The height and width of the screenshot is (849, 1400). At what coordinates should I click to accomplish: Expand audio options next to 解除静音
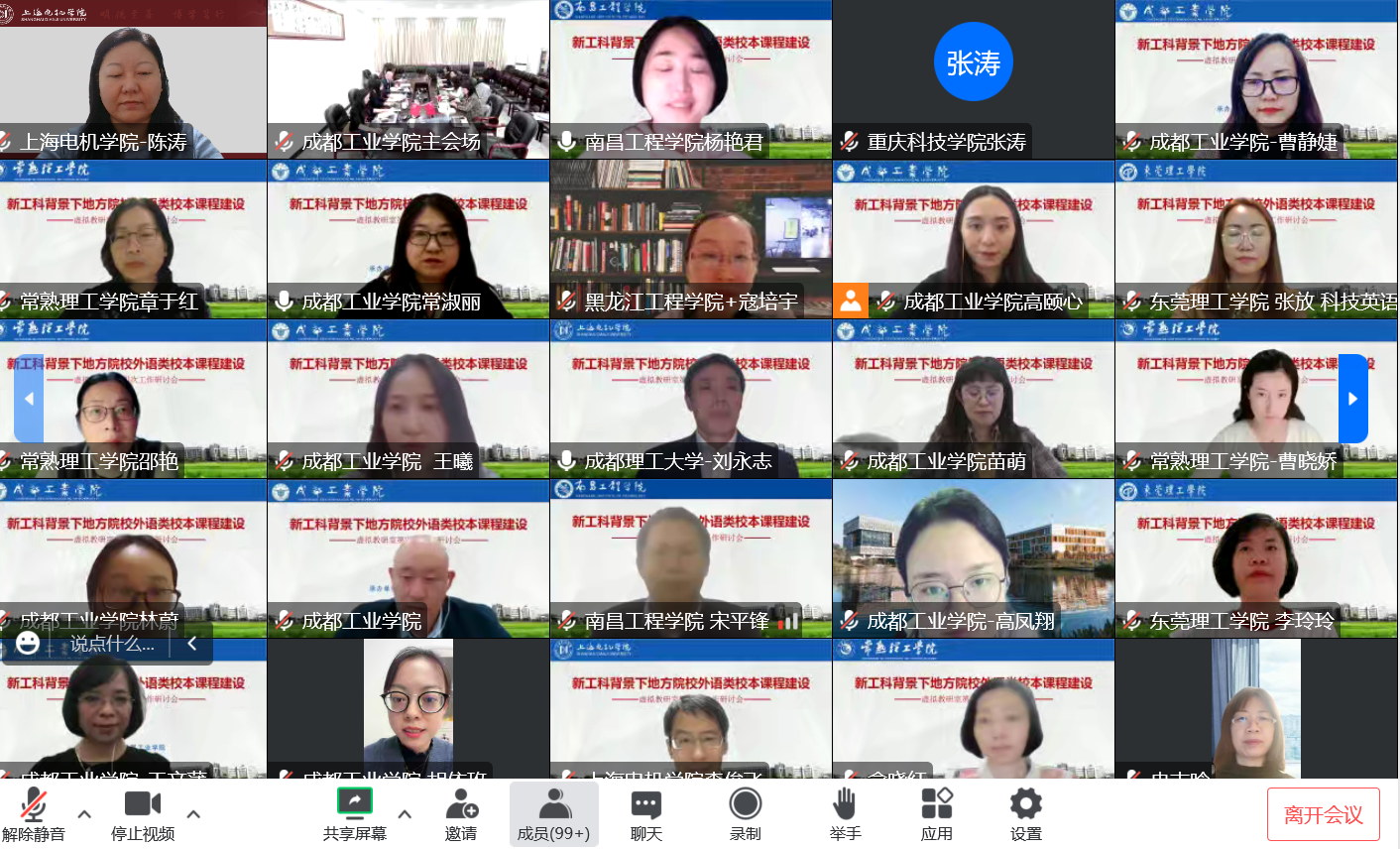pyautogui.click(x=84, y=814)
